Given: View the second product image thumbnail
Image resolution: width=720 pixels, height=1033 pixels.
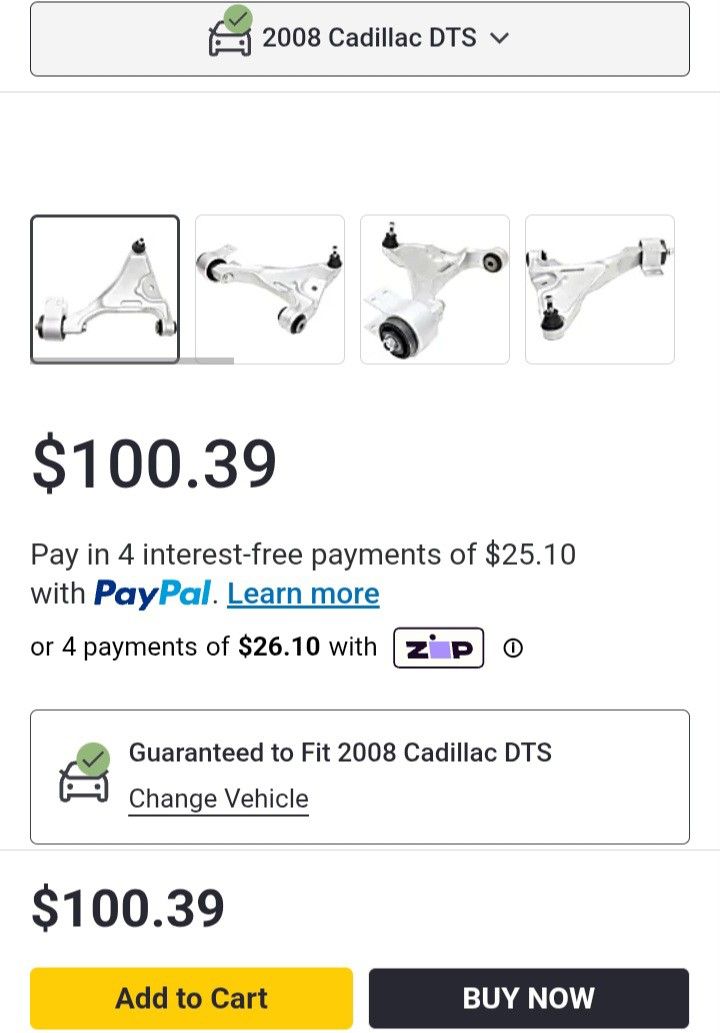Looking at the screenshot, I should [270, 289].
